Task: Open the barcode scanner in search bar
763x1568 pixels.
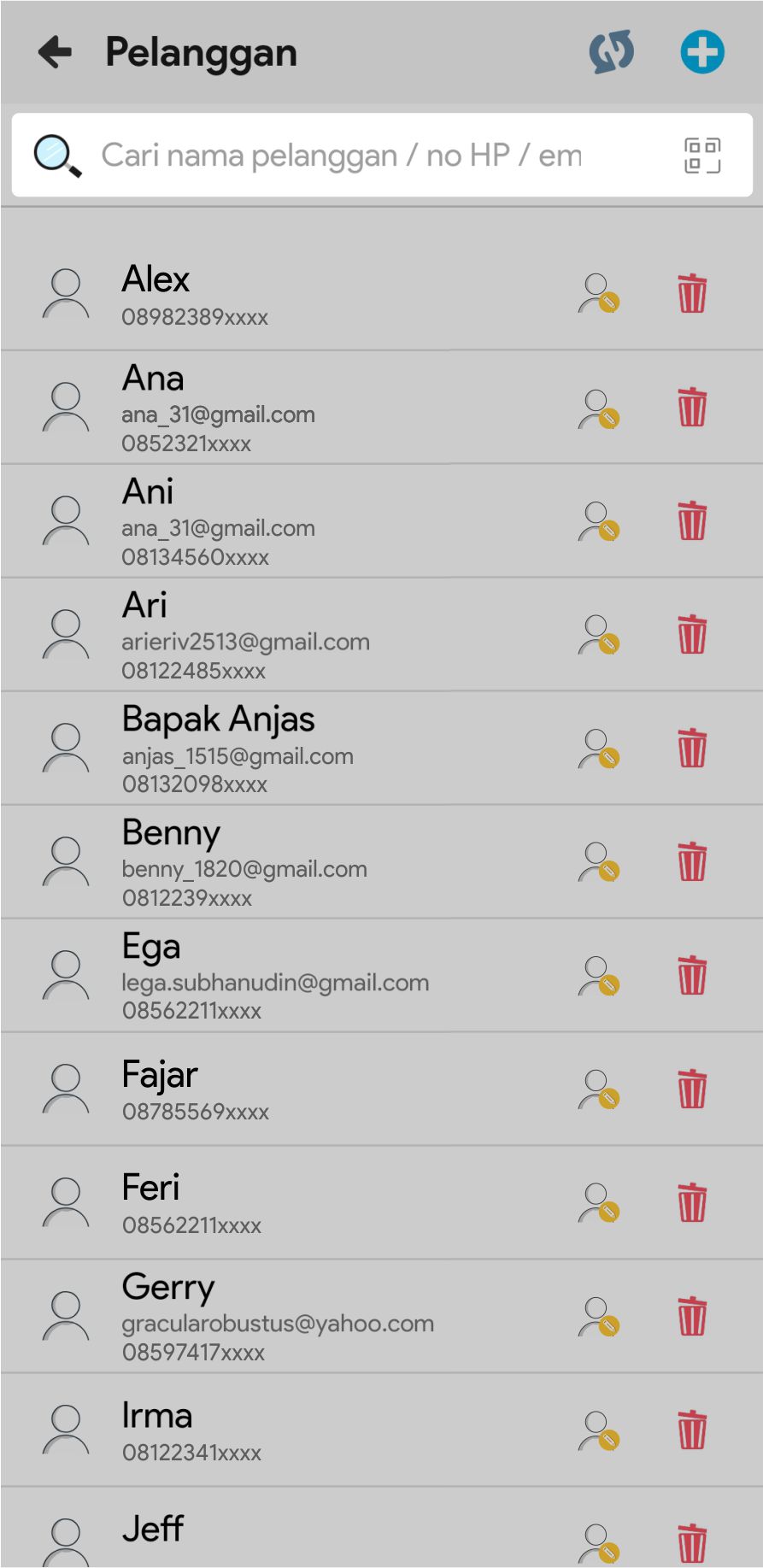Action: 702,156
